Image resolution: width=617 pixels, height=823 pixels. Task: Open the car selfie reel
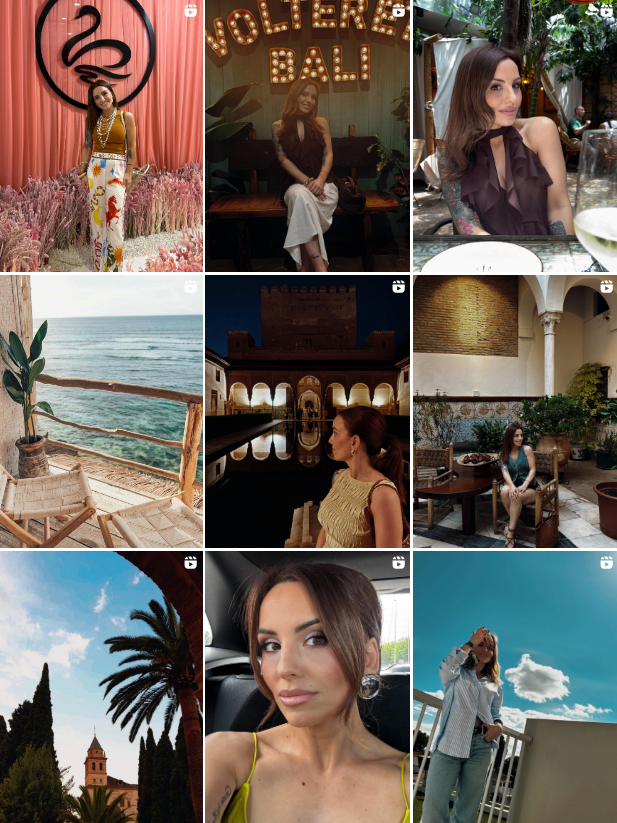coord(307,686)
